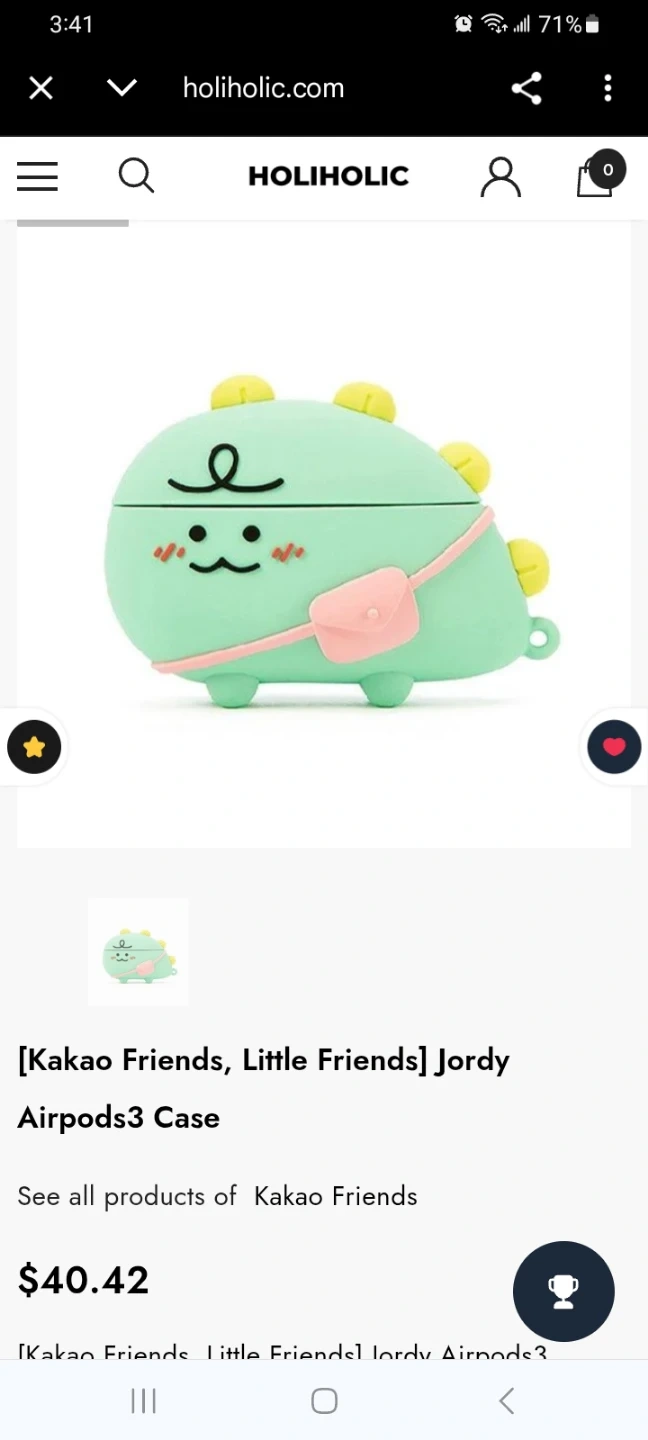Open the shopping bag

tap(600, 174)
